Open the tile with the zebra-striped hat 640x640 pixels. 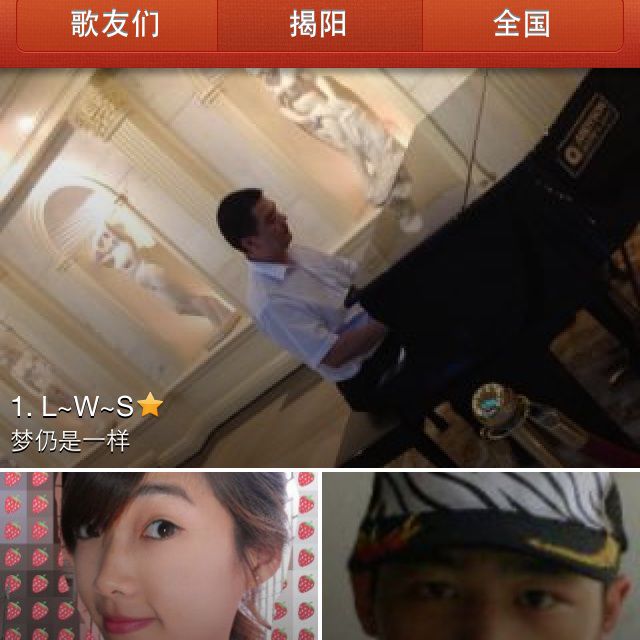[481, 555]
